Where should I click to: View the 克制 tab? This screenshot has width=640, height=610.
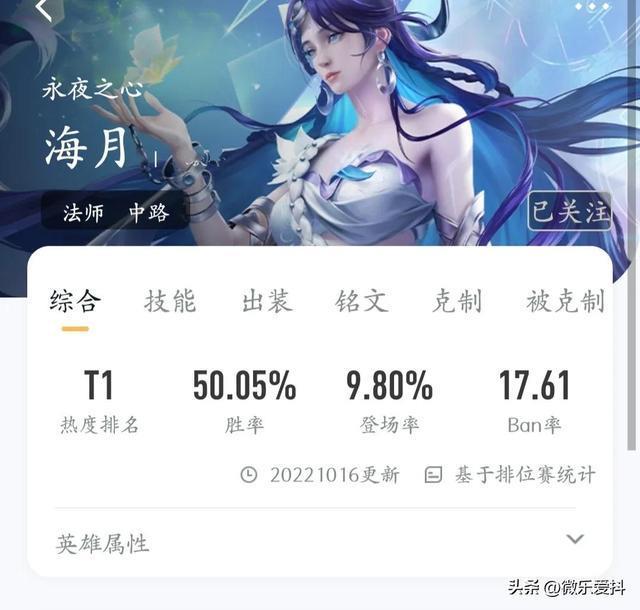point(457,300)
